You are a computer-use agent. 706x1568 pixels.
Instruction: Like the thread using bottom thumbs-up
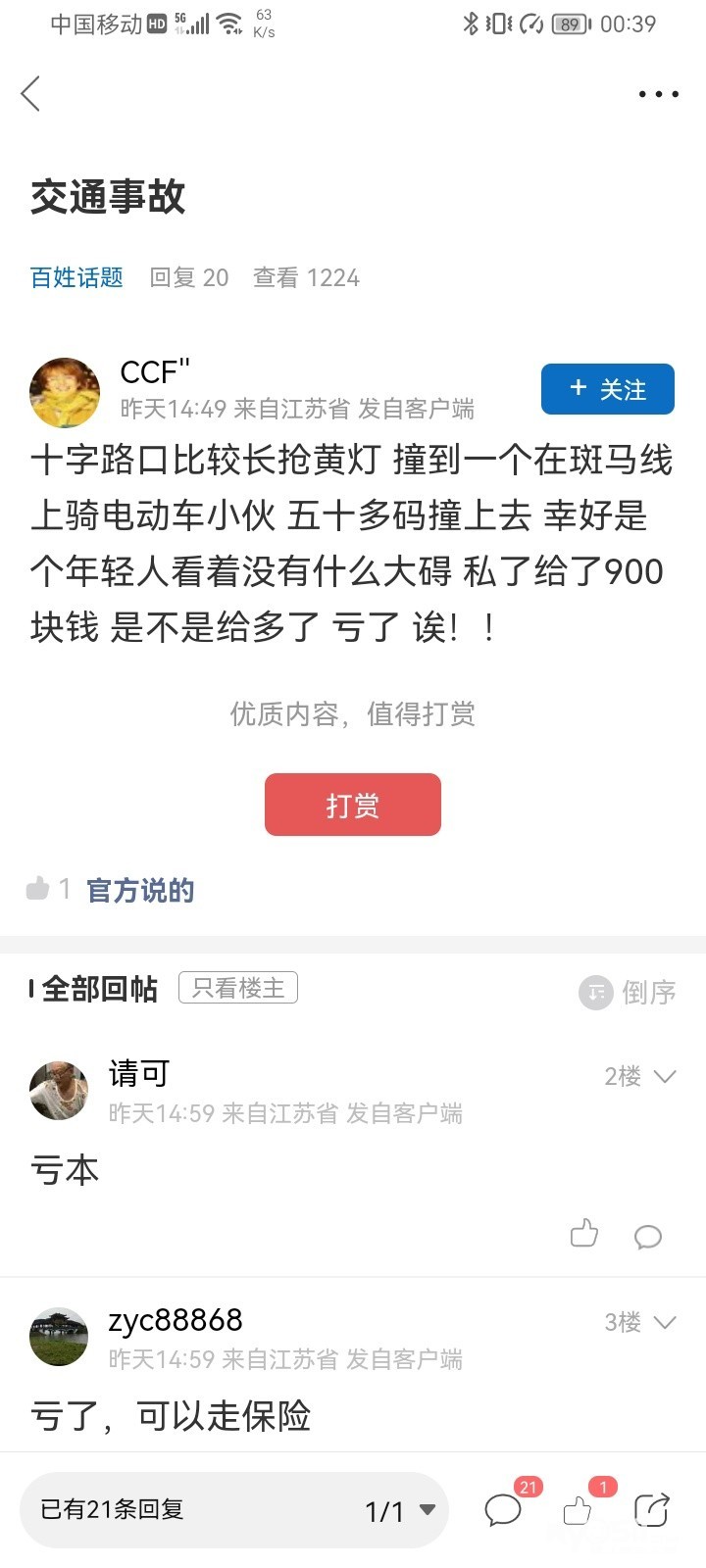(578, 1510)
